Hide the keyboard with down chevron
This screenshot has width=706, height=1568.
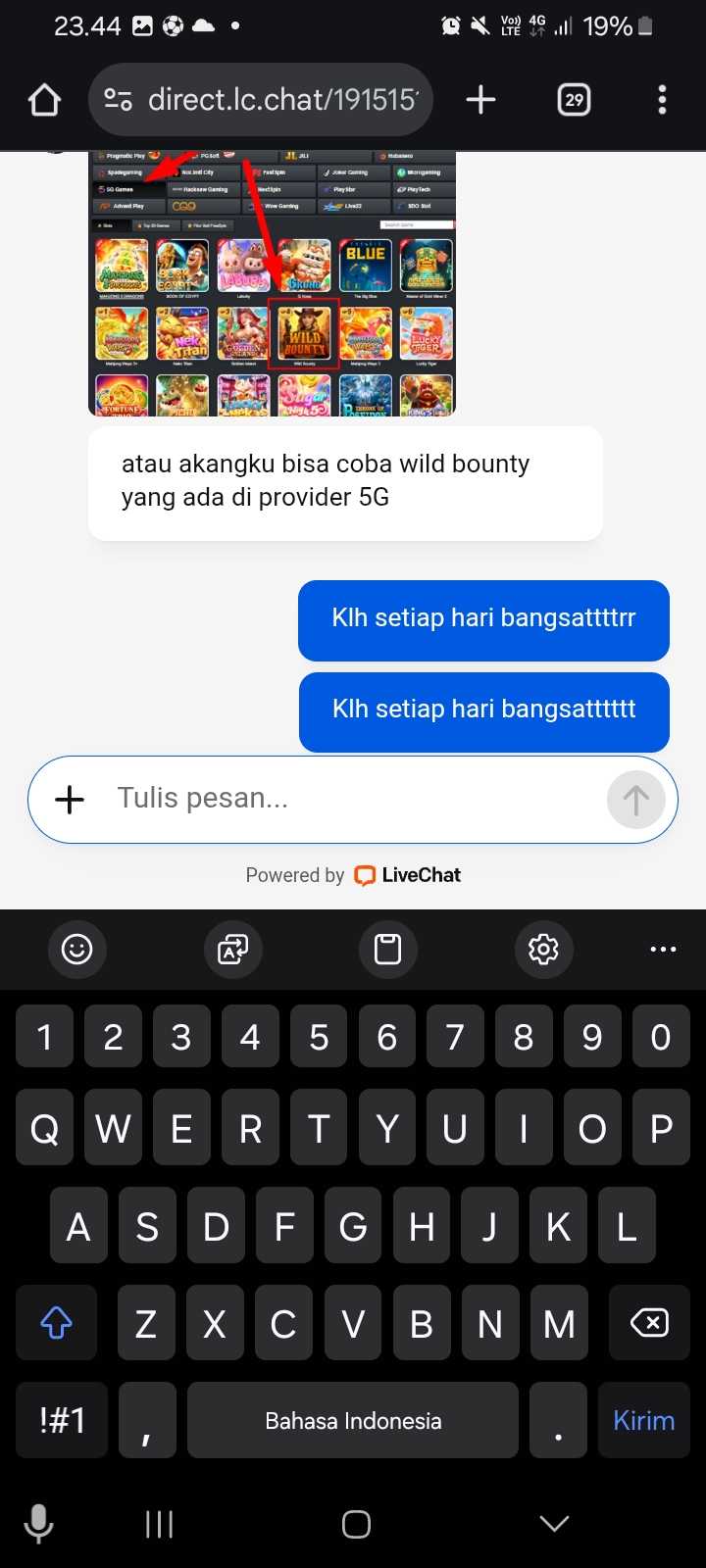(x=554, y=1524)
